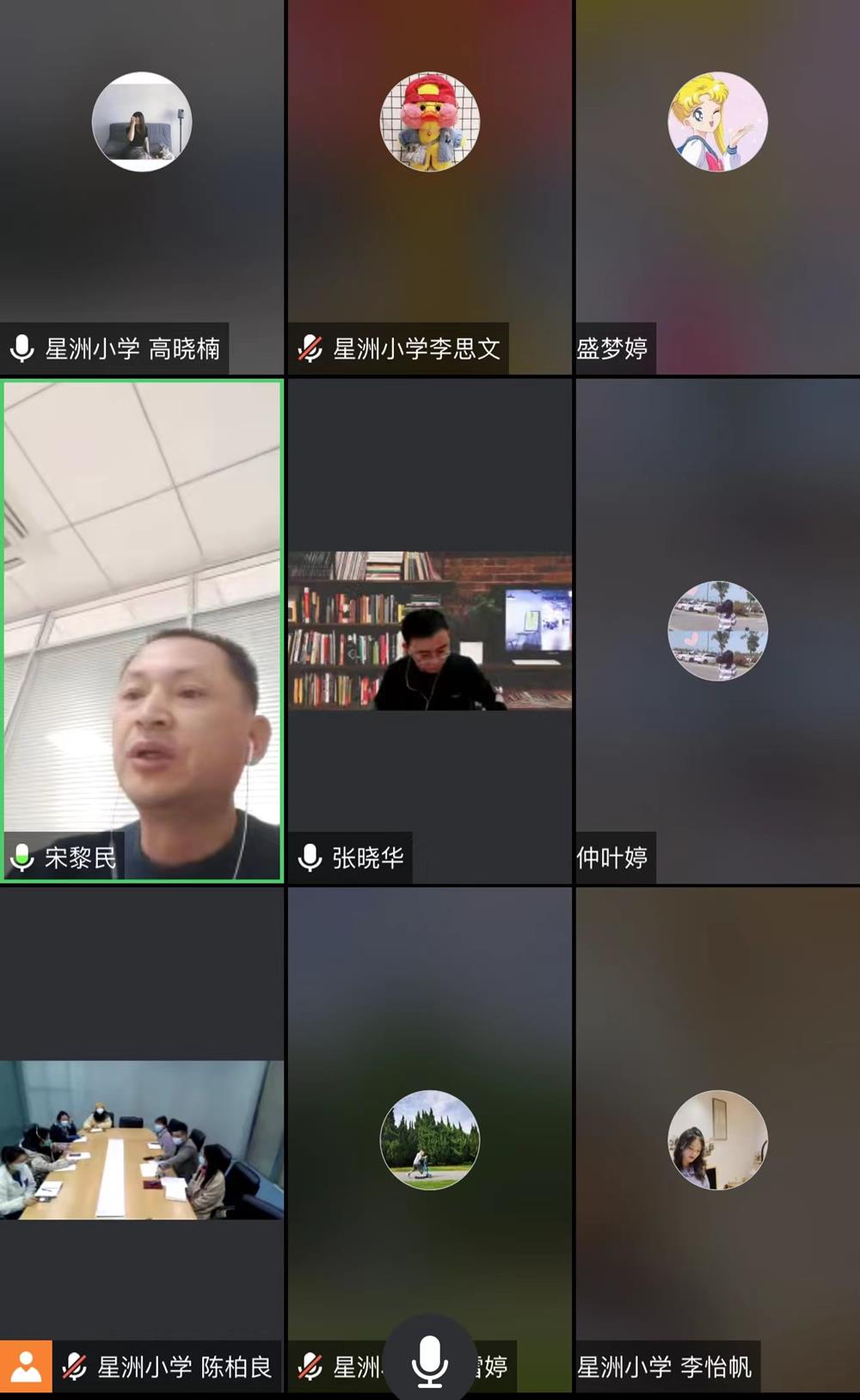Open 张晓华's video tile
Screen dimensions: 860x1400
pyautogui.click(x=429, y=631)
